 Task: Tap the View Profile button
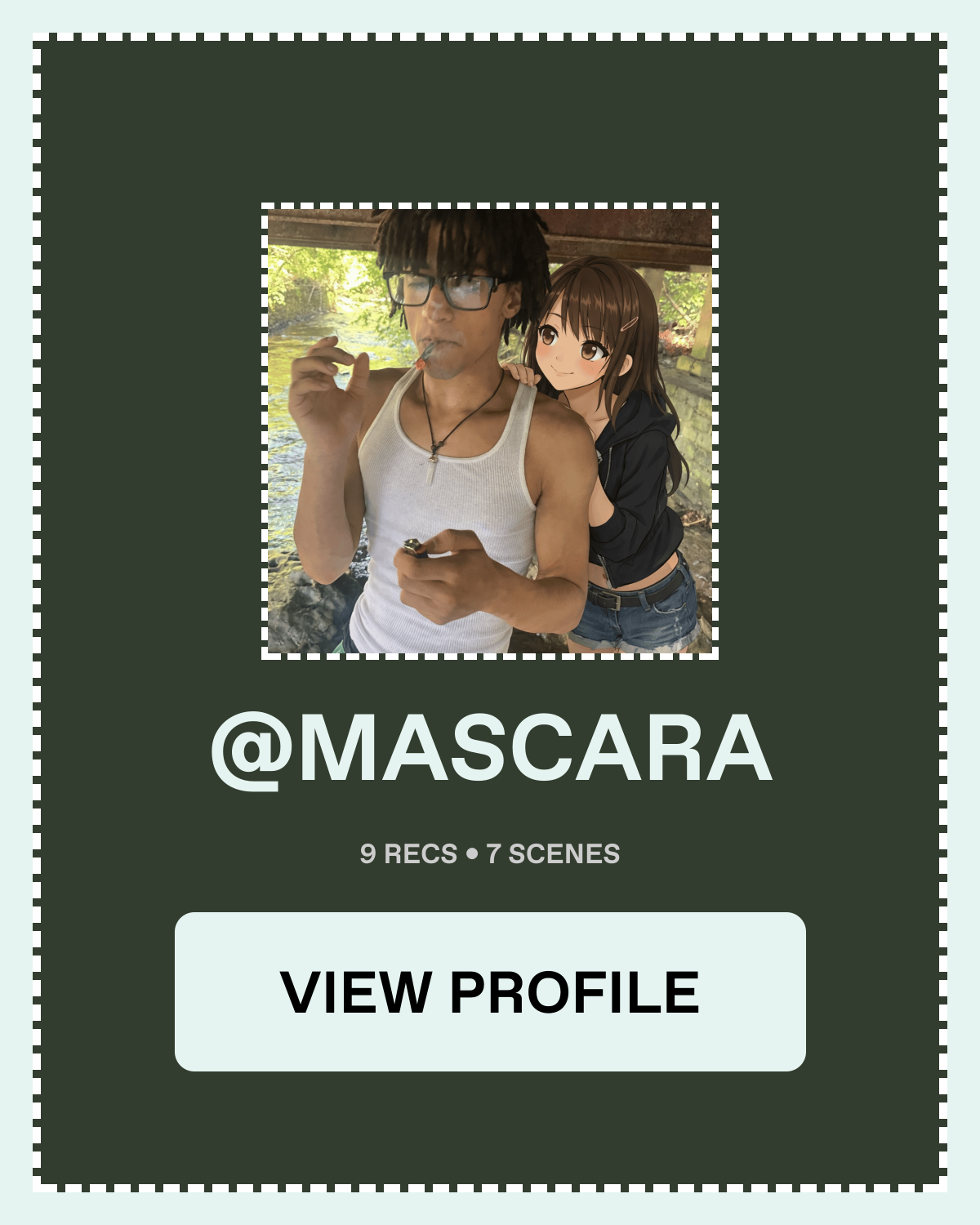[490, 991]
